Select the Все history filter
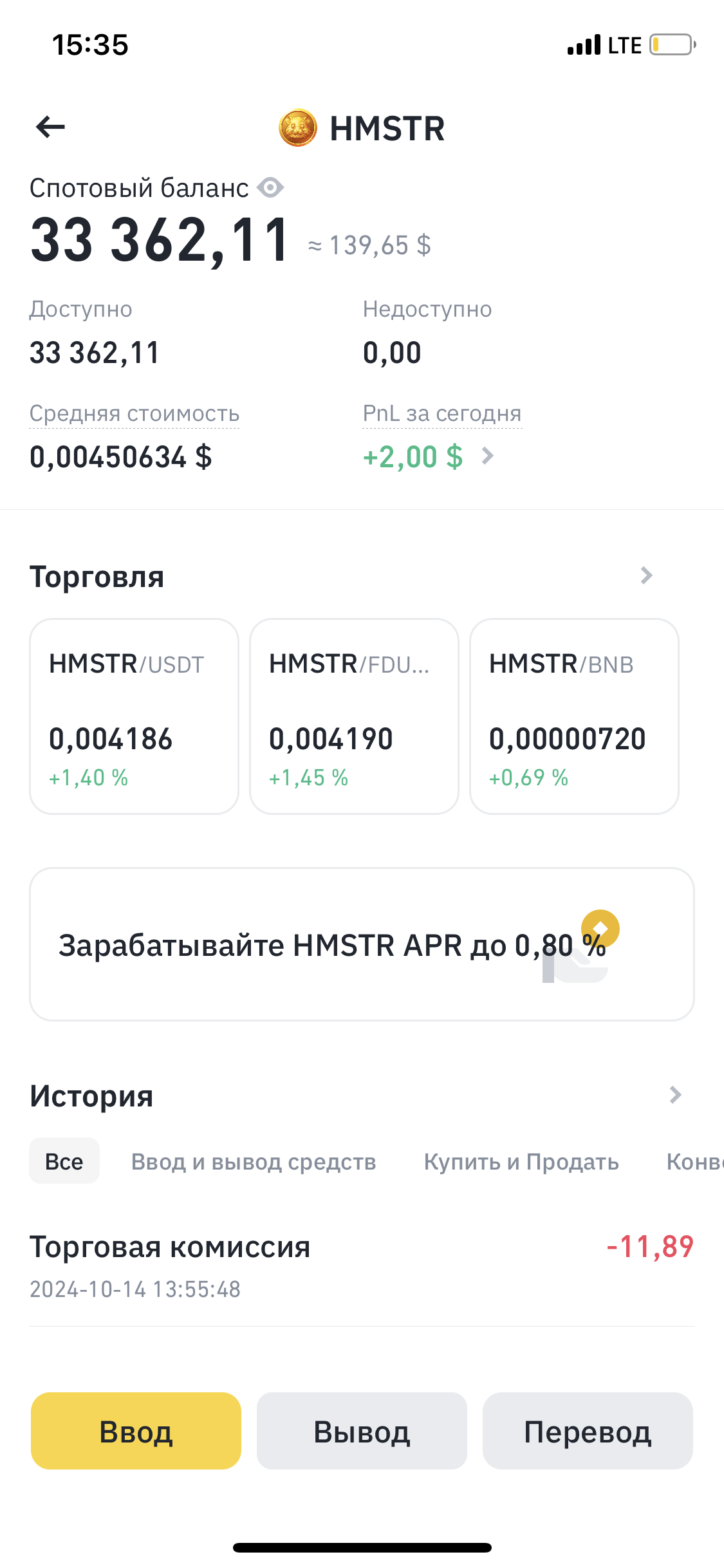The image size is (724, 1568). (x=64, y=1161)
